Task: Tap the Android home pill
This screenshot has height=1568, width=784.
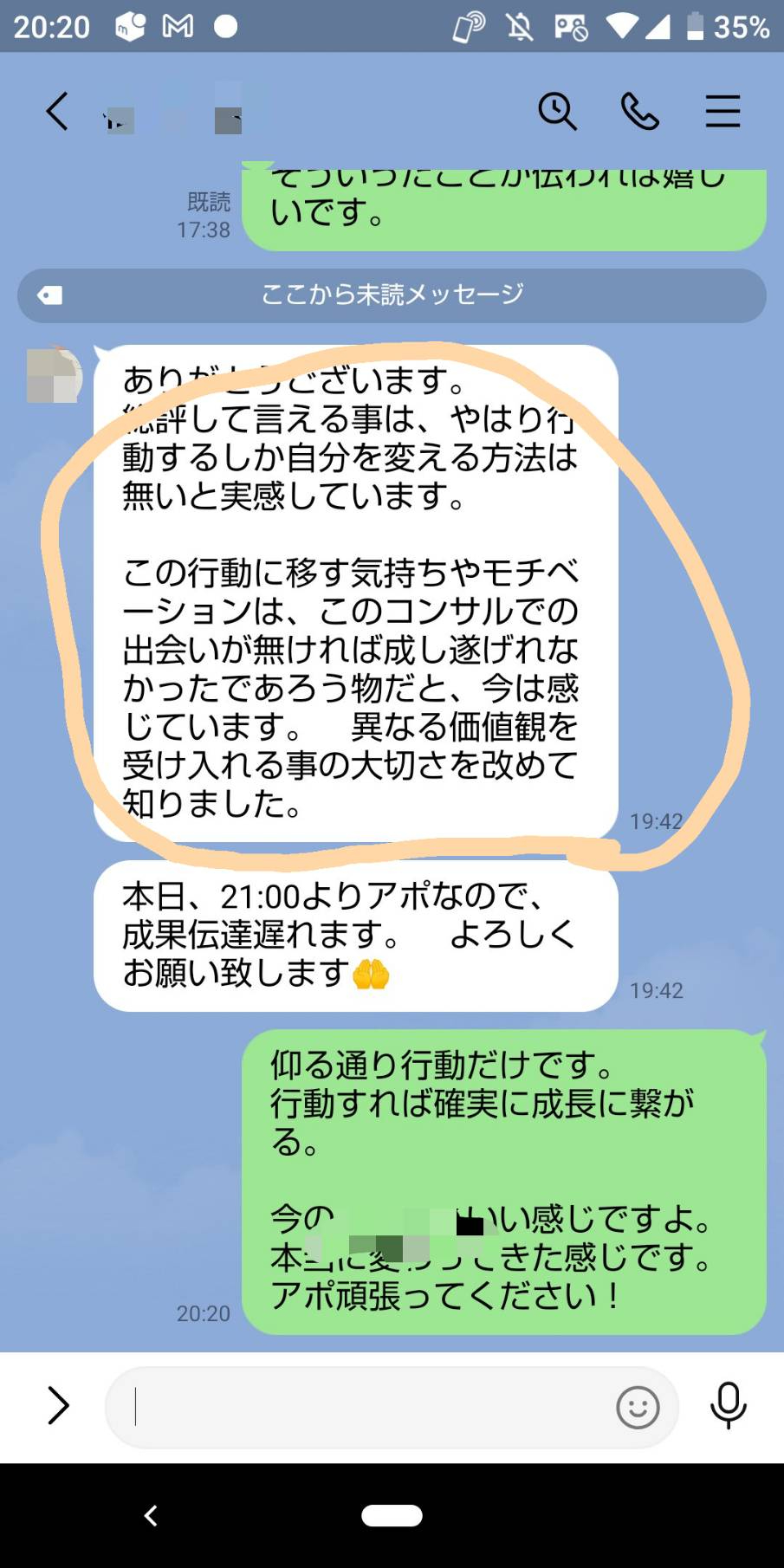Action: pos(392,1515)
